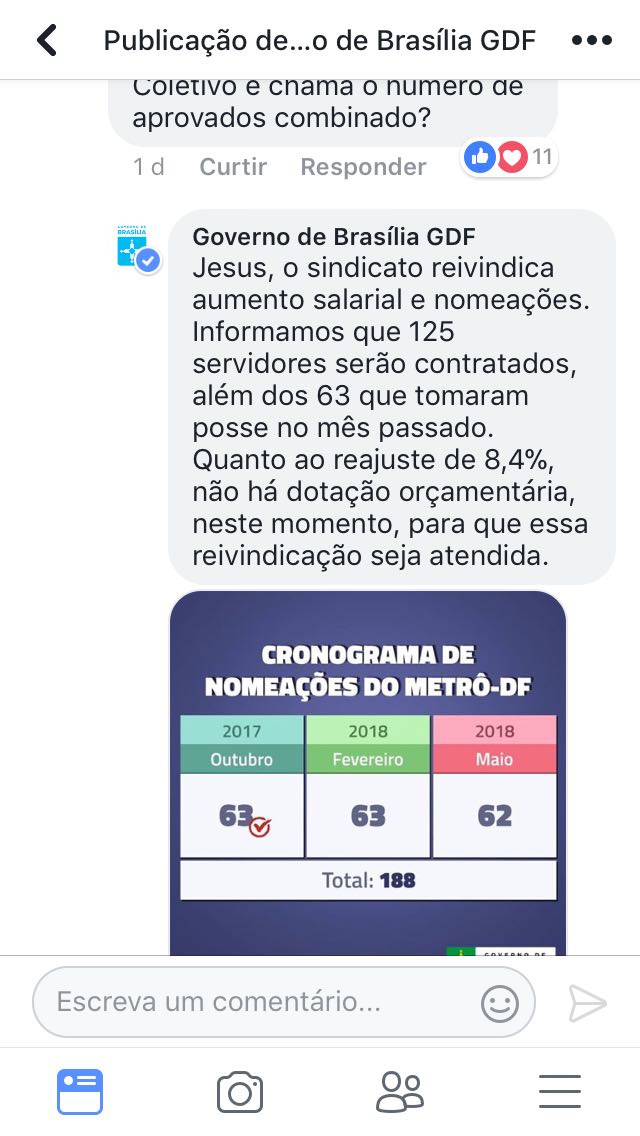Tap Responder to reply to the comment
This screenshot has height=1136, width=640.
(363, 167)
